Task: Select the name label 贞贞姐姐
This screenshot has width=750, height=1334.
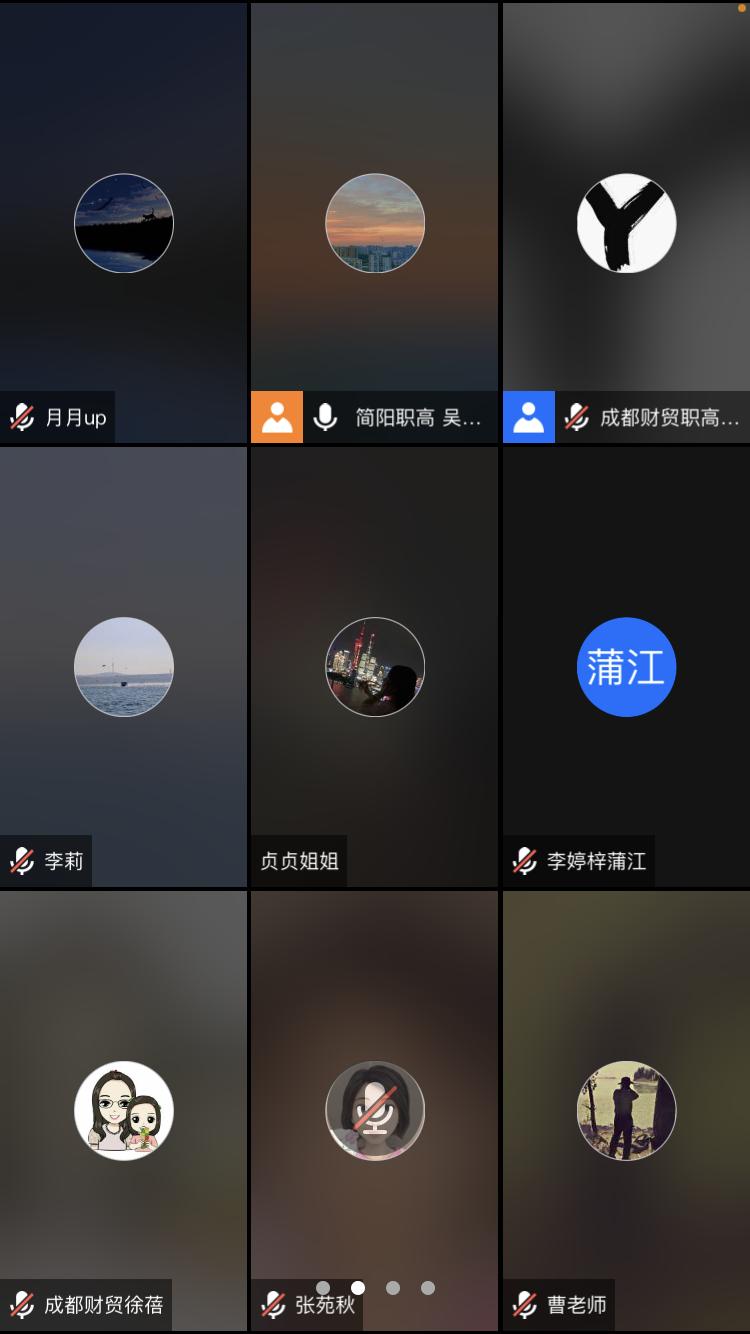Action: click(298, 861)
